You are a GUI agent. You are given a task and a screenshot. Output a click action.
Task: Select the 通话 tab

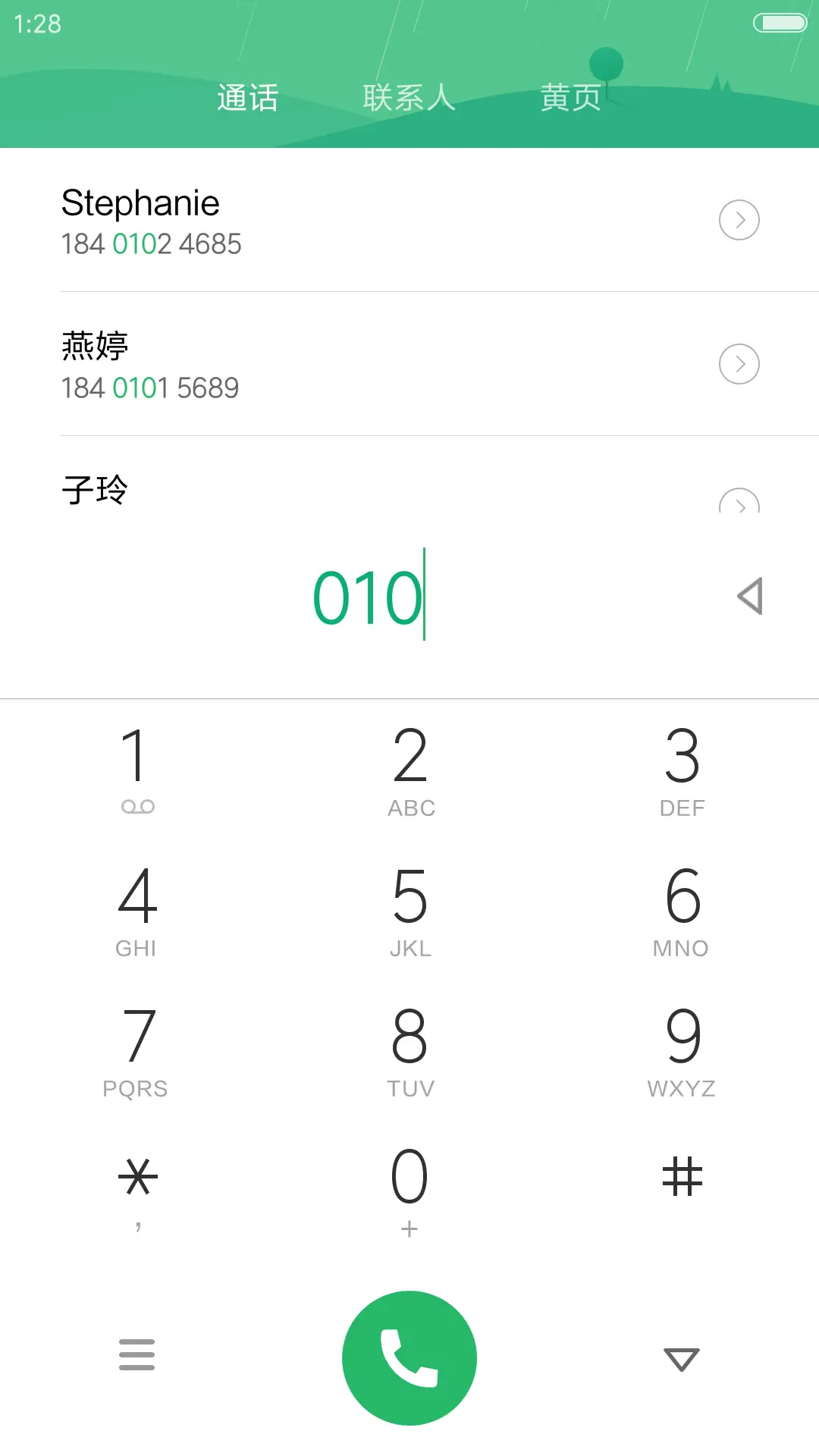coord(247,97)
